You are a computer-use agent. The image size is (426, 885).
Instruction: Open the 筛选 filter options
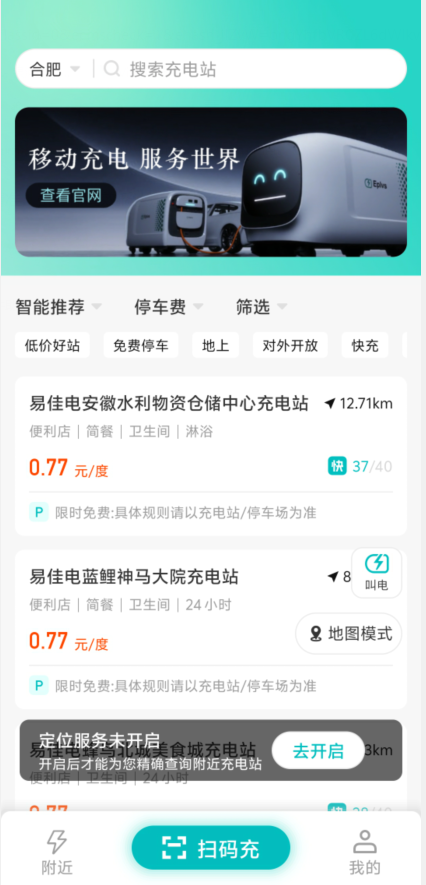[261, 307]
